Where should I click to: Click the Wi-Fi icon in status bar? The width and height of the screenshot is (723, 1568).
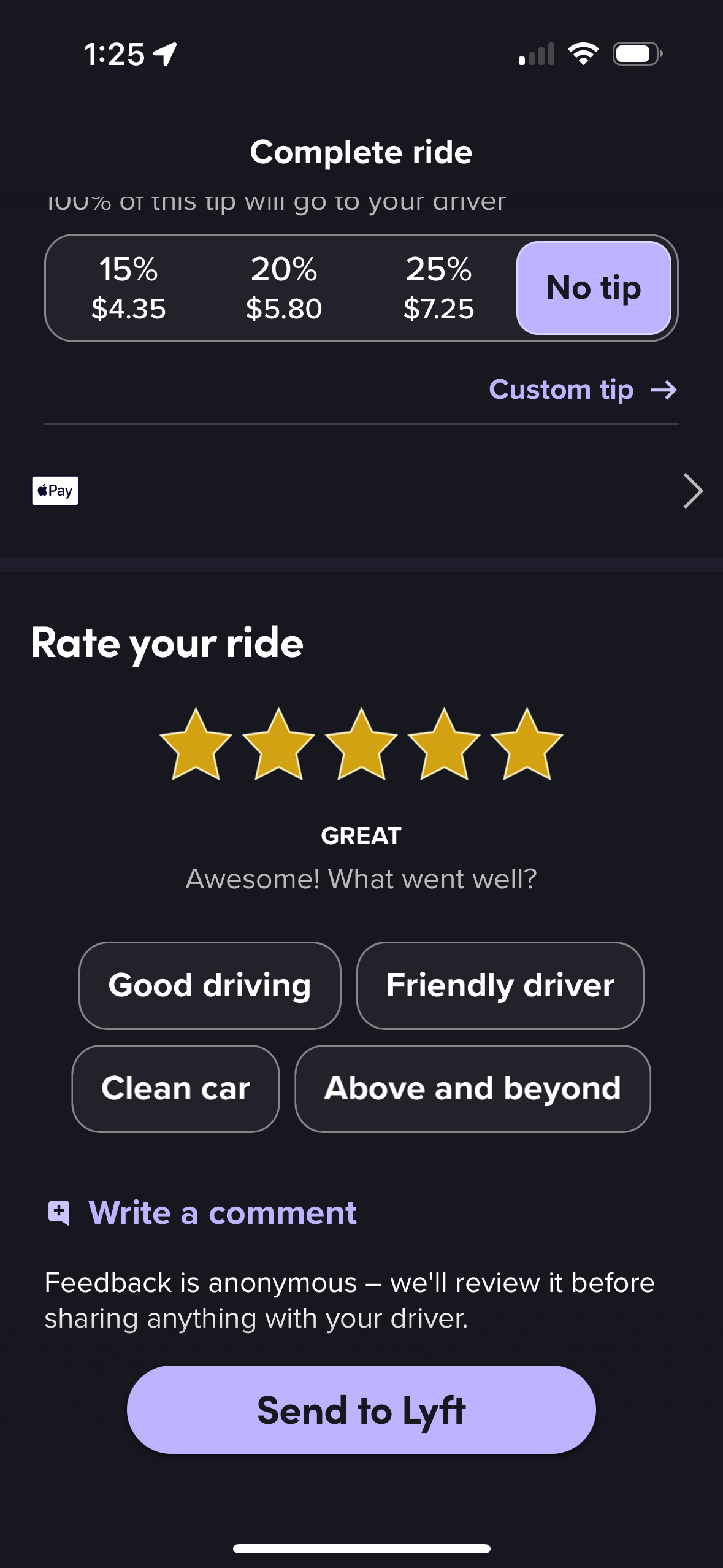click(583, 54)
